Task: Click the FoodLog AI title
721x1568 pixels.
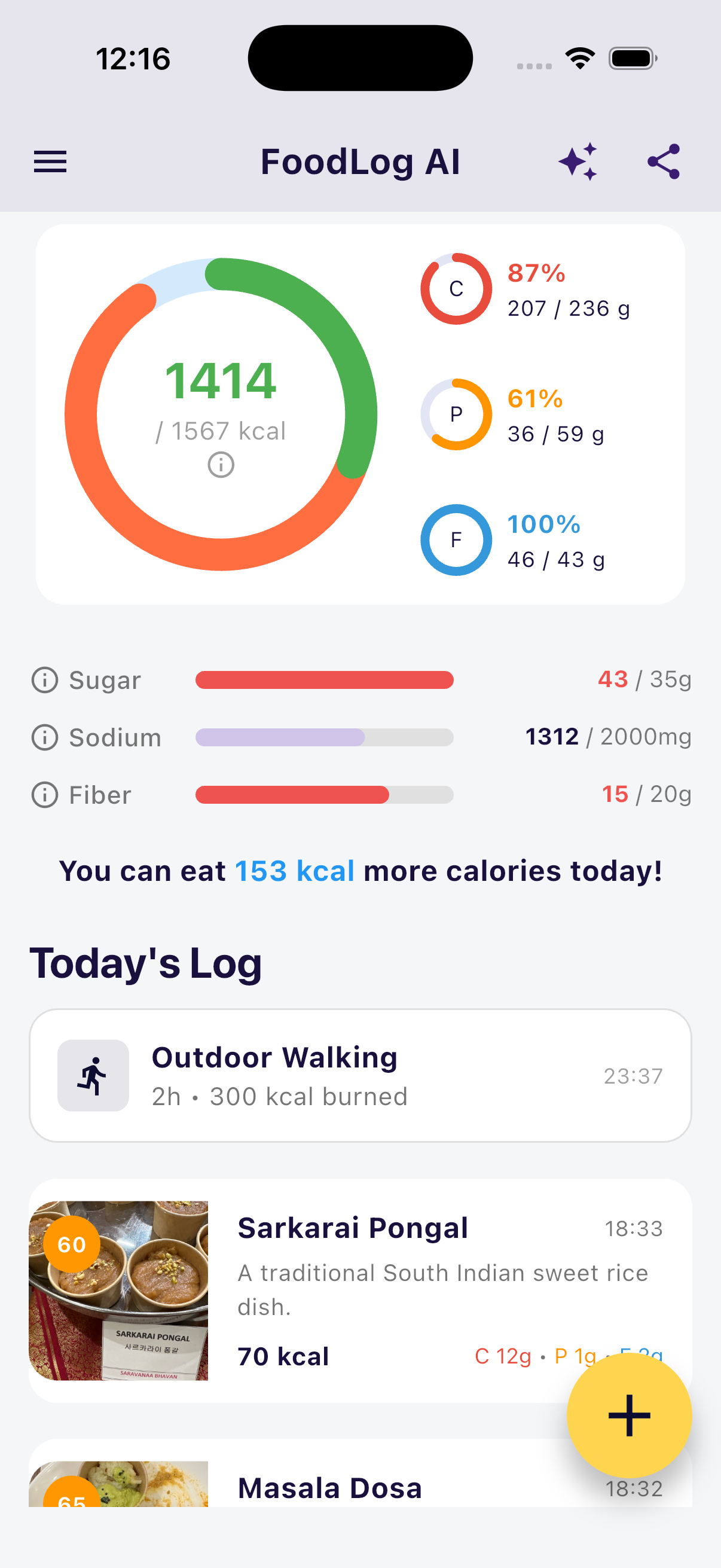Action: (360, 160)
